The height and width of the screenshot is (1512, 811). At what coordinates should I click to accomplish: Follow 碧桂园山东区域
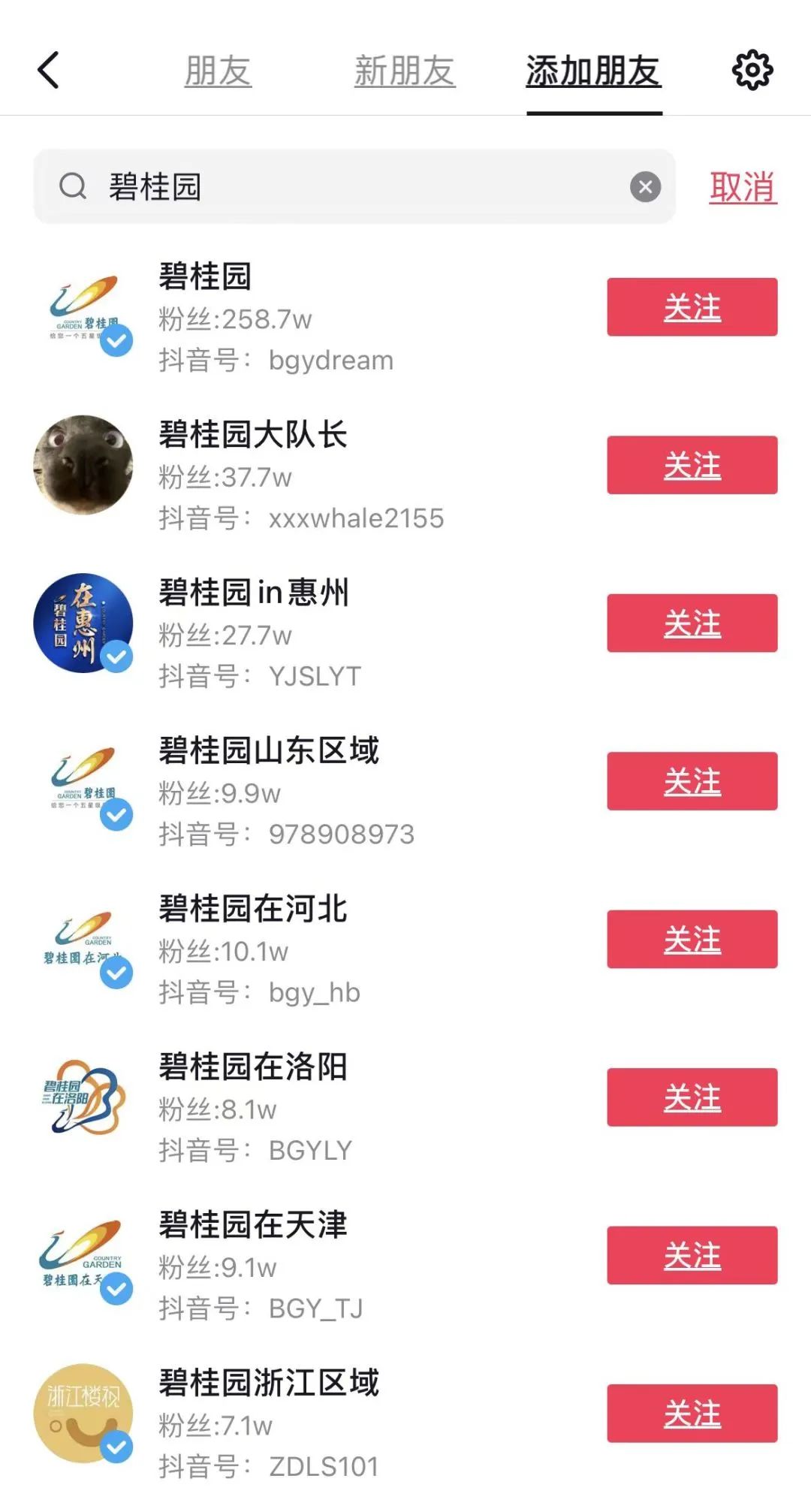click(692, 781)
